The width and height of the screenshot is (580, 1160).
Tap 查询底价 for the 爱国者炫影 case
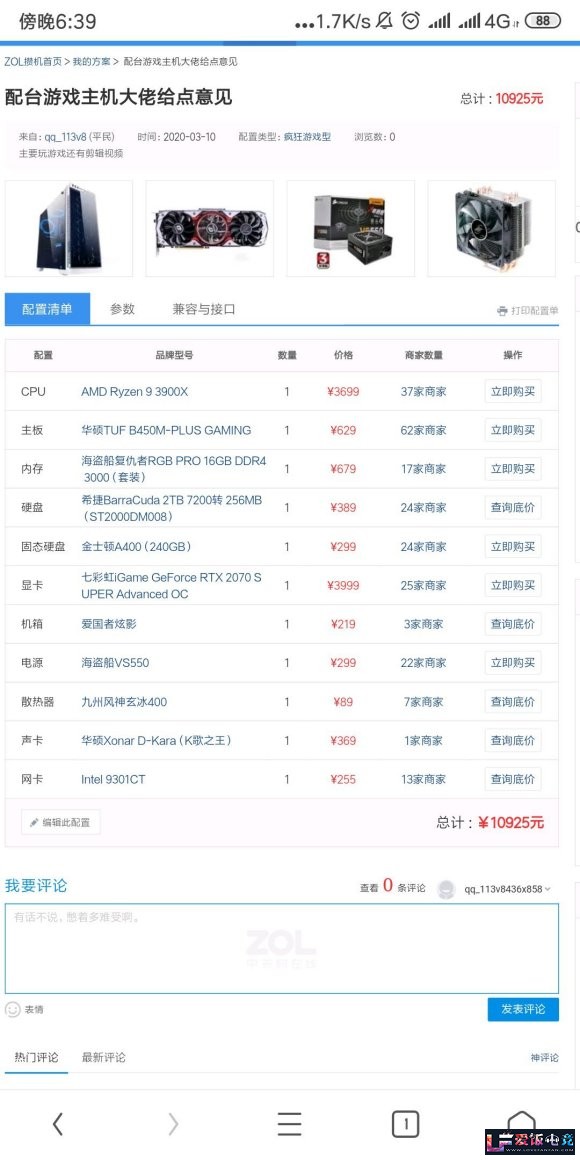point(513,624)
